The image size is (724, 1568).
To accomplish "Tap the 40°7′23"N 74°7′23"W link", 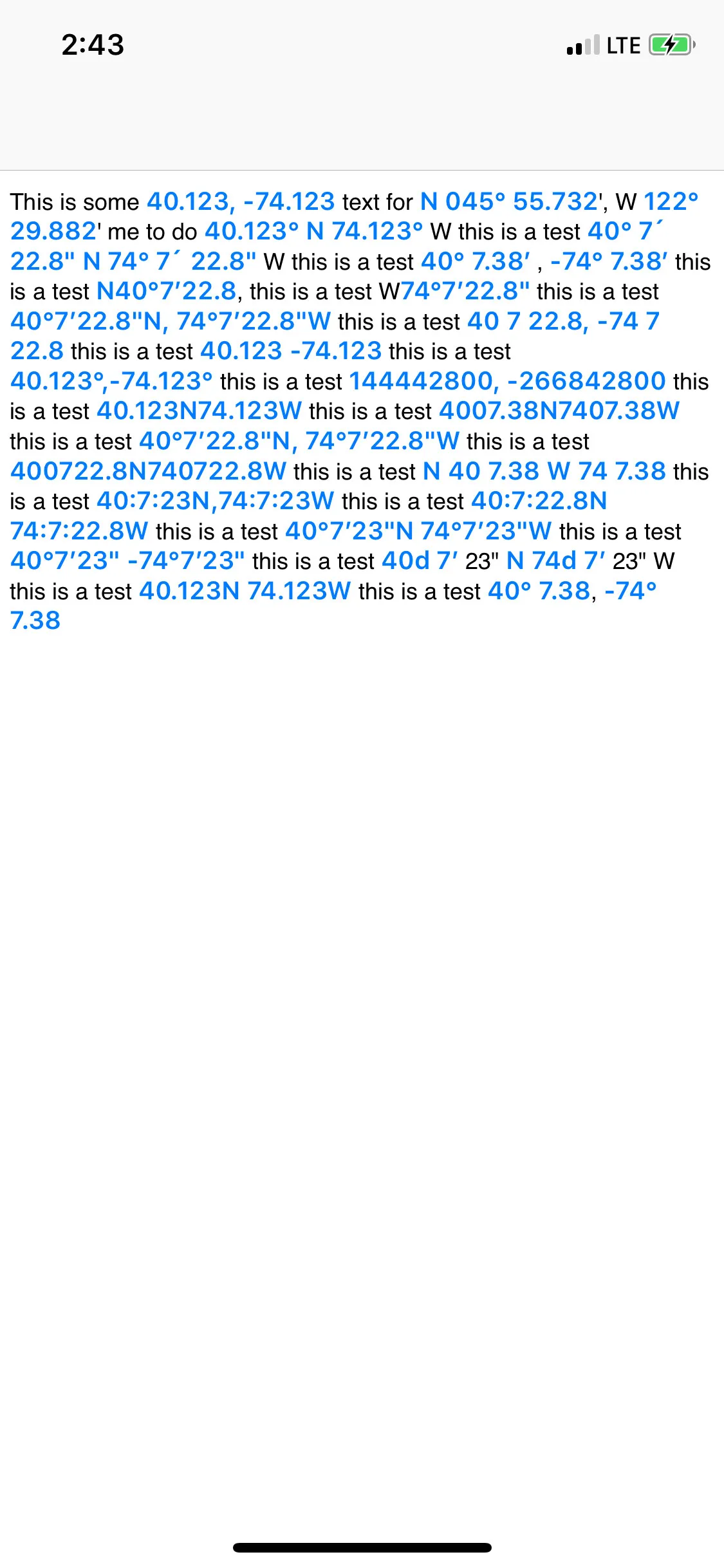I will pyautogui.click(x=418, y=532).
